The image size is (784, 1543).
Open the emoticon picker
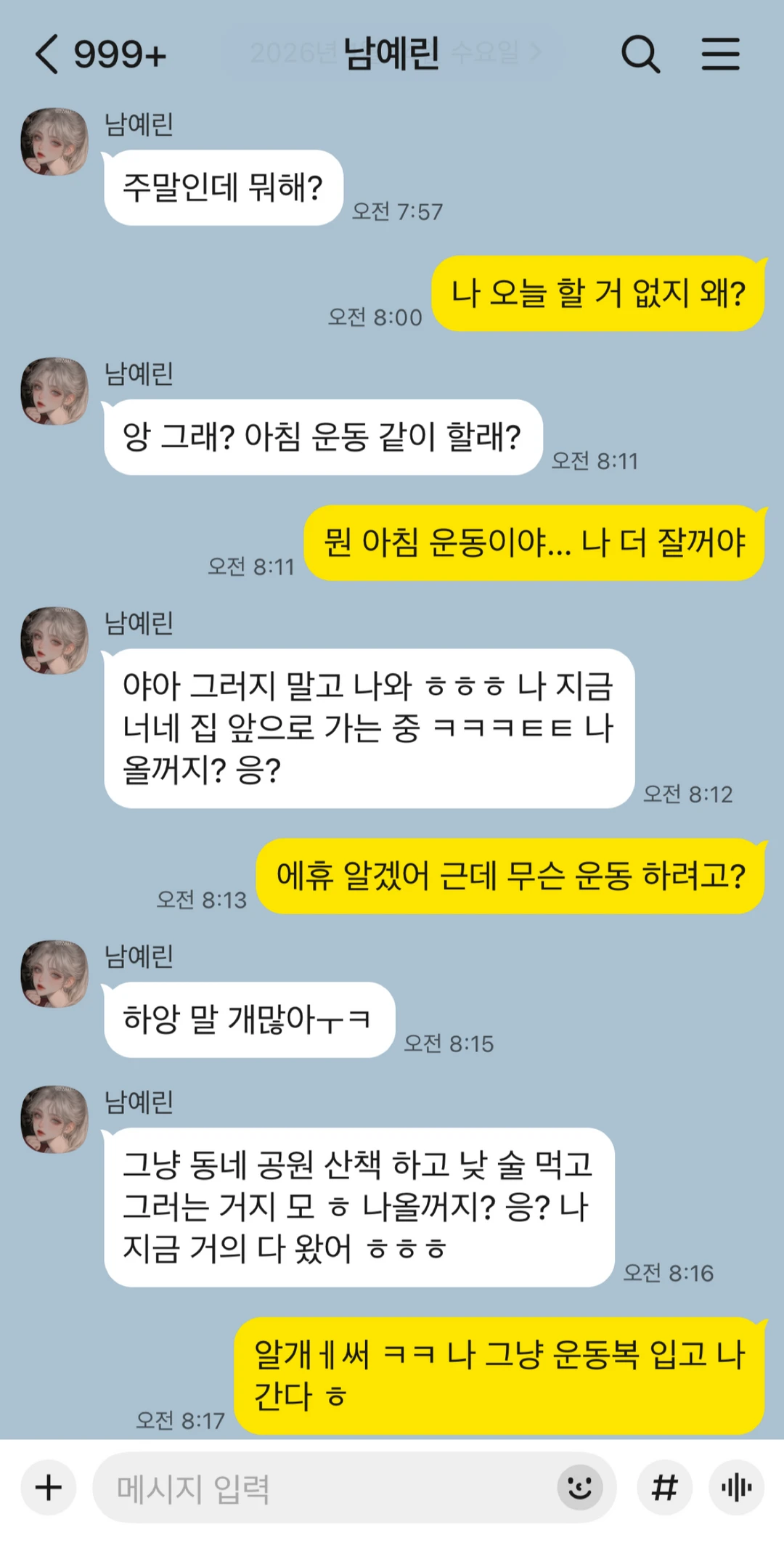coord(579,1488)
